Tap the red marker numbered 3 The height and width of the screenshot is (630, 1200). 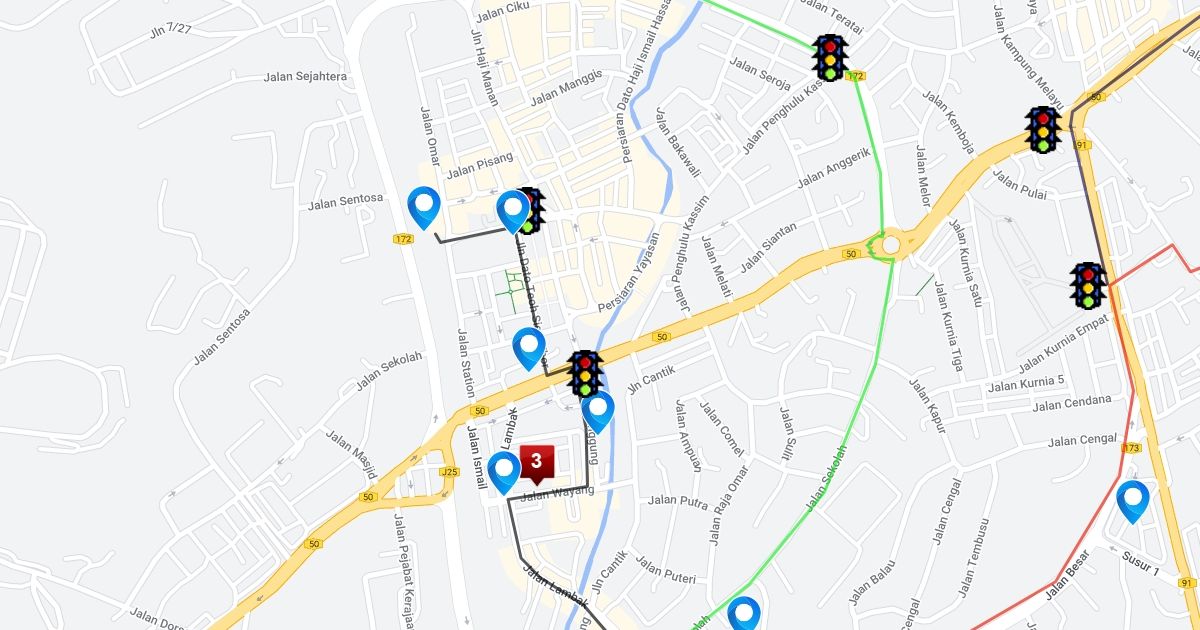(536, 461)
